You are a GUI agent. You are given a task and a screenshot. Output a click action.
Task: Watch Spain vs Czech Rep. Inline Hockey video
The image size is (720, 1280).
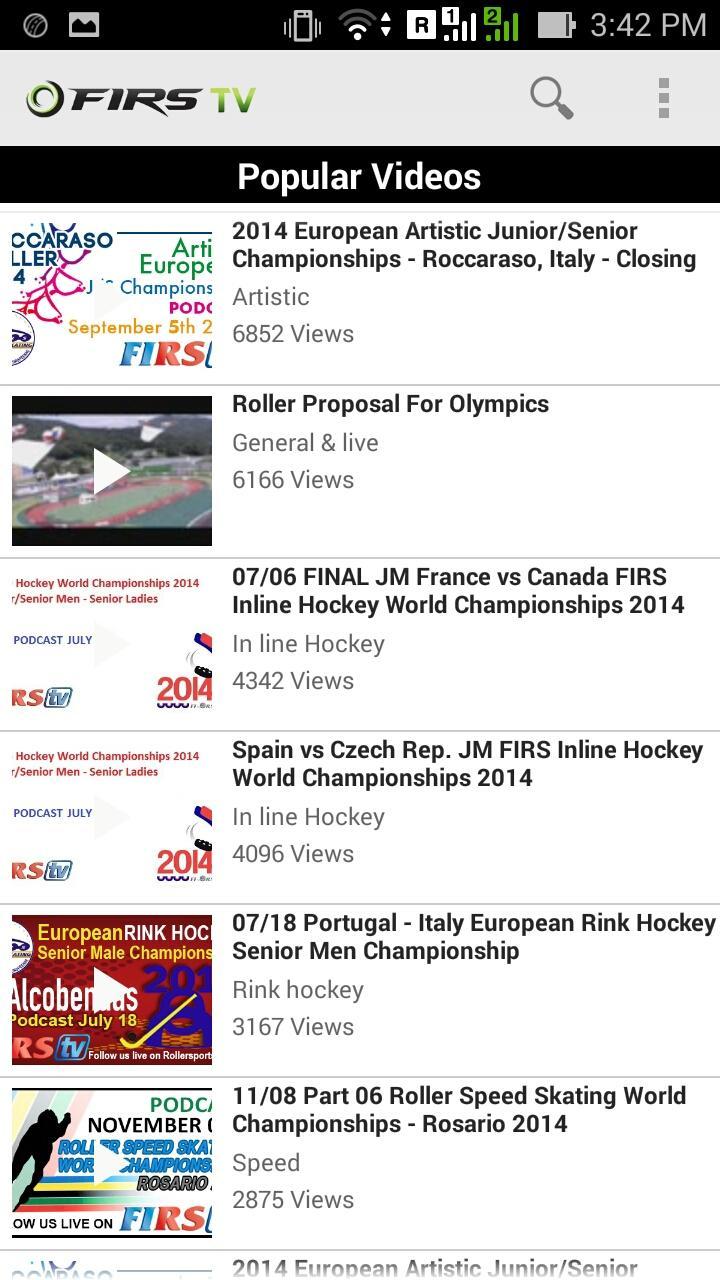click(x=467, y=764)
